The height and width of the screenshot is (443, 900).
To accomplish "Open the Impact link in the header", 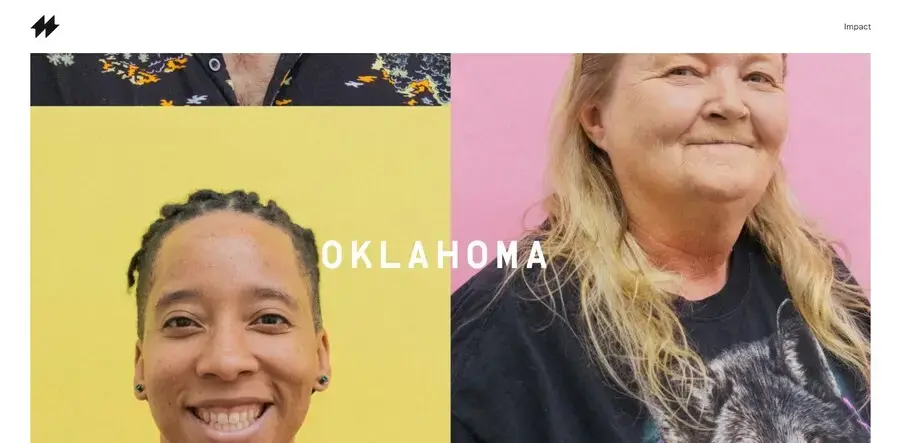I will pos(856,27).
